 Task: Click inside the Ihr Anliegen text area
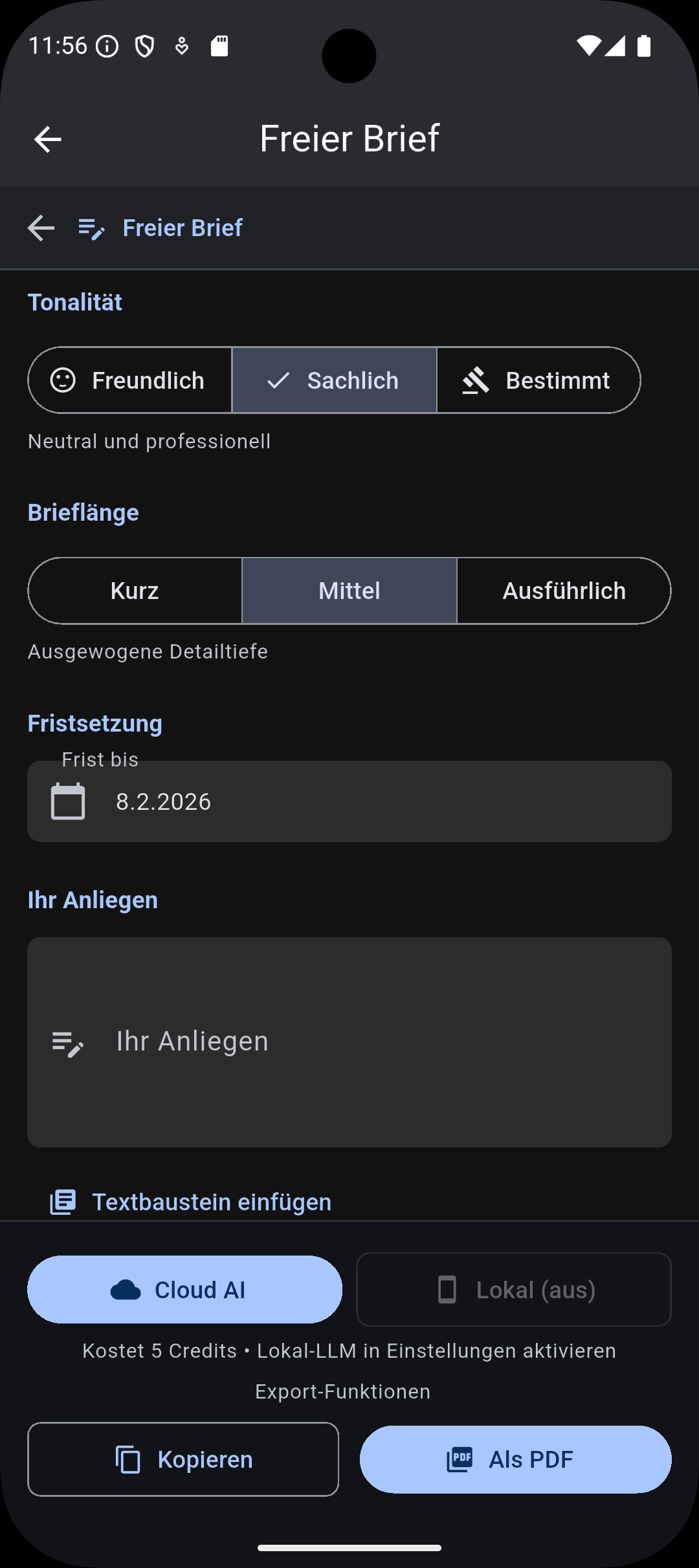pos(349,1041)
